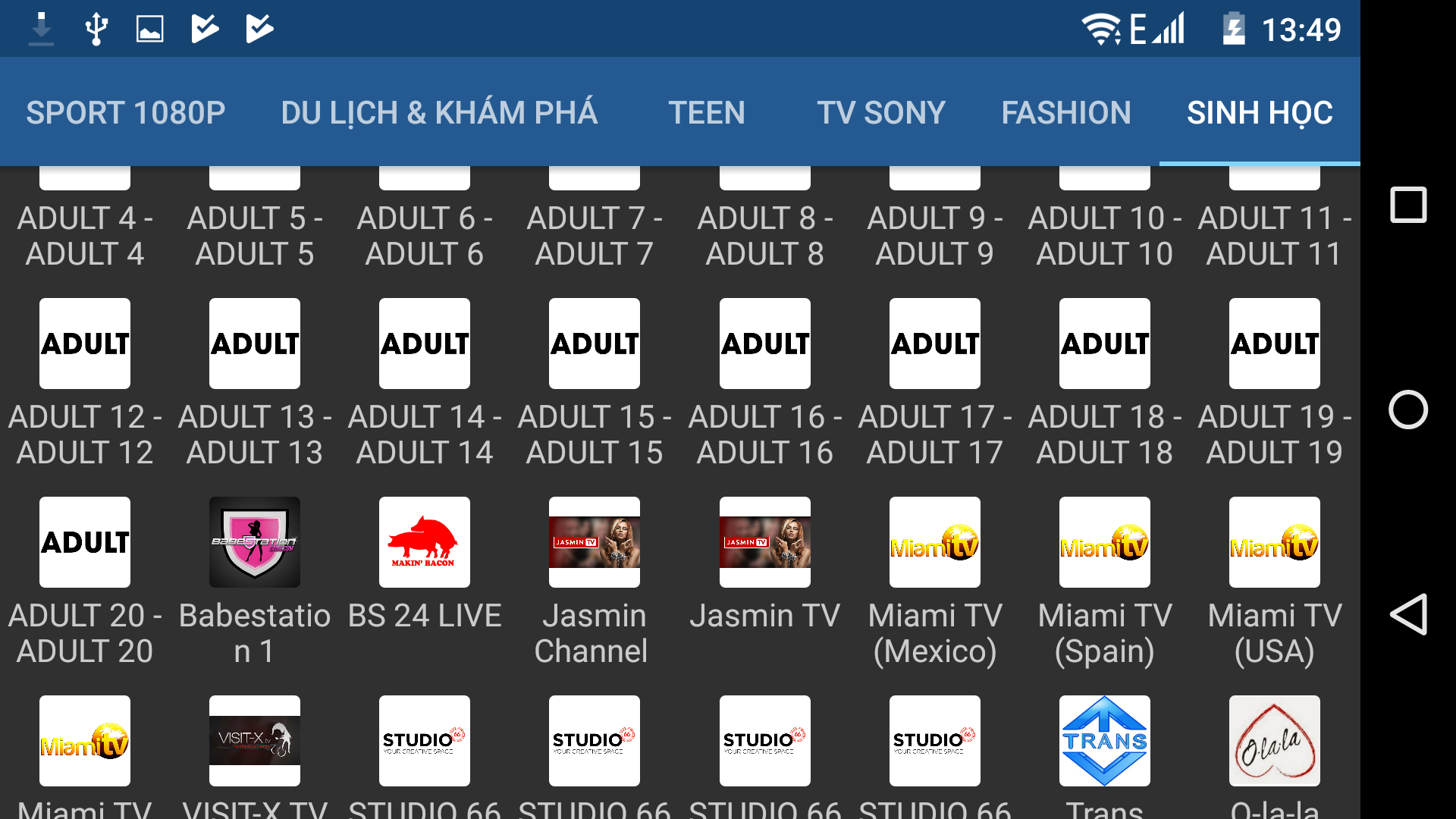Tap the Android back button
Screen dimensions: 1456x819
click(x=1408, y=614)
